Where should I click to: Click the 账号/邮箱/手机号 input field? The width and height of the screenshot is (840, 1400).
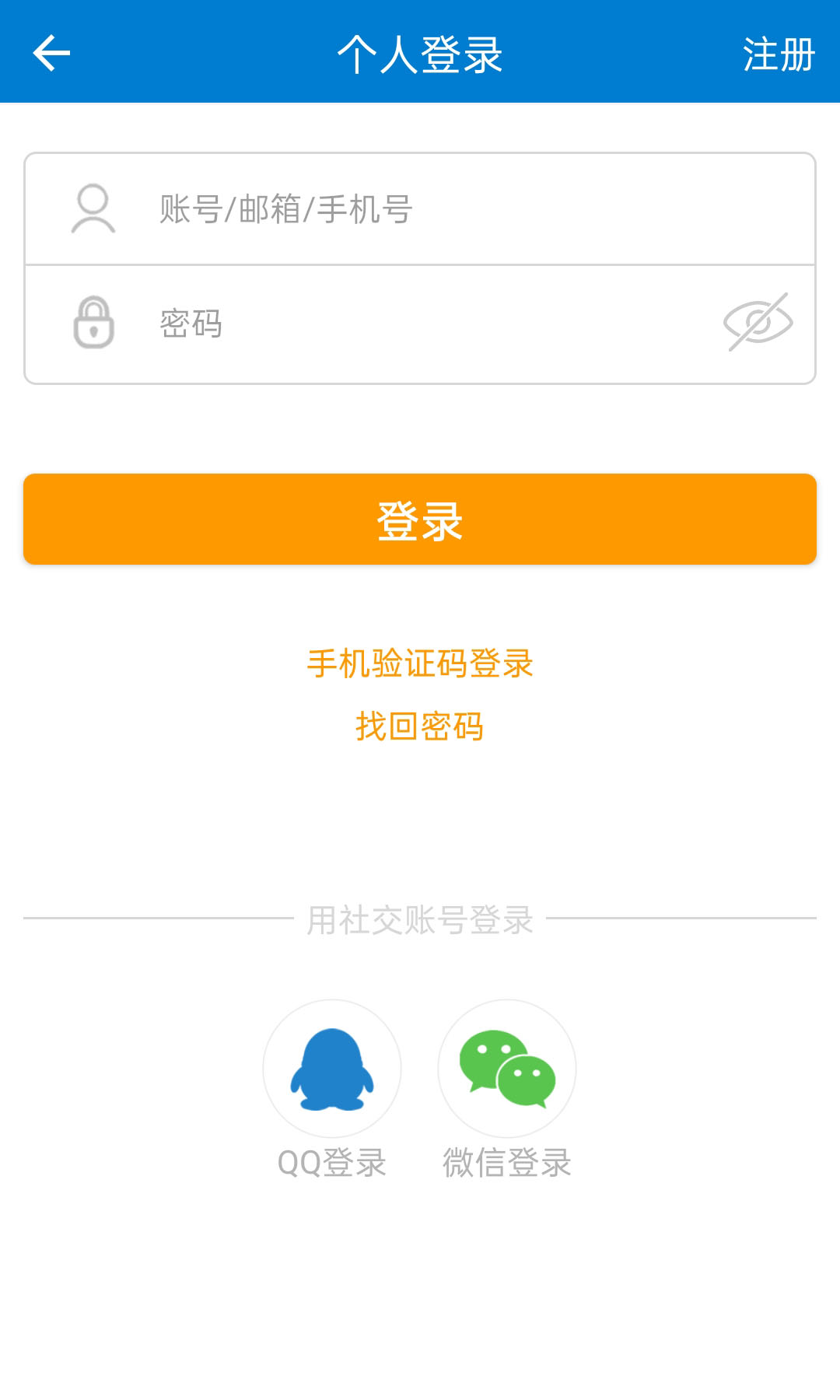point(389,208)
